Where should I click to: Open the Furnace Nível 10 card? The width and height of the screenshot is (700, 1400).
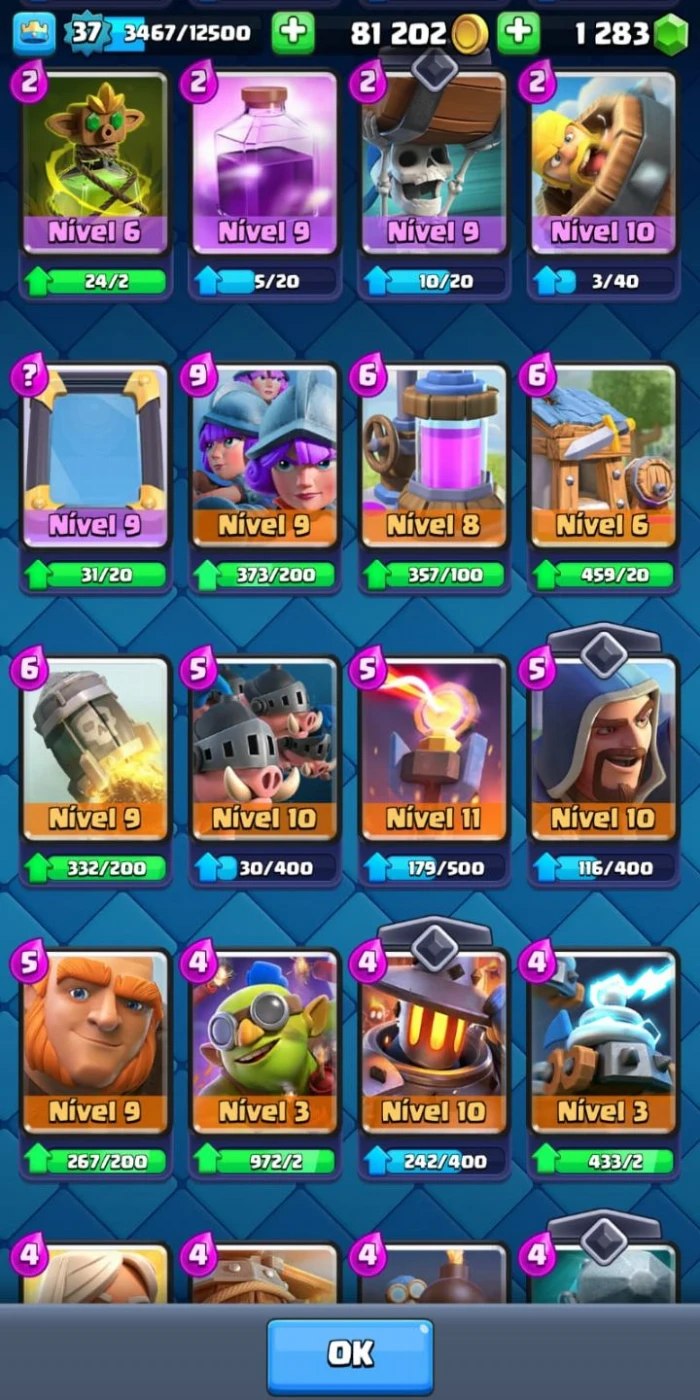pyautogui.click(x=434, y=1043)
